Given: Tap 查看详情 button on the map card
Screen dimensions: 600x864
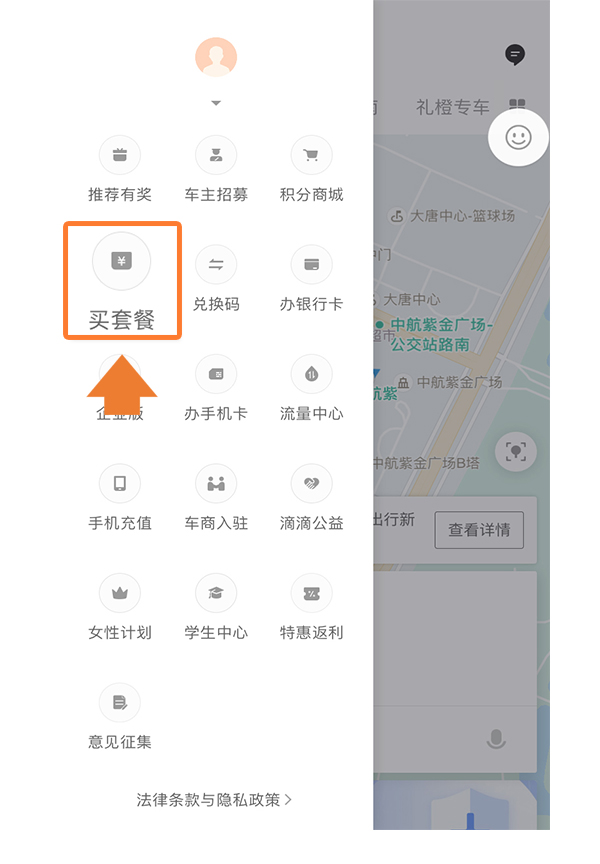Looking at the screenshot, I should point(479,530).
